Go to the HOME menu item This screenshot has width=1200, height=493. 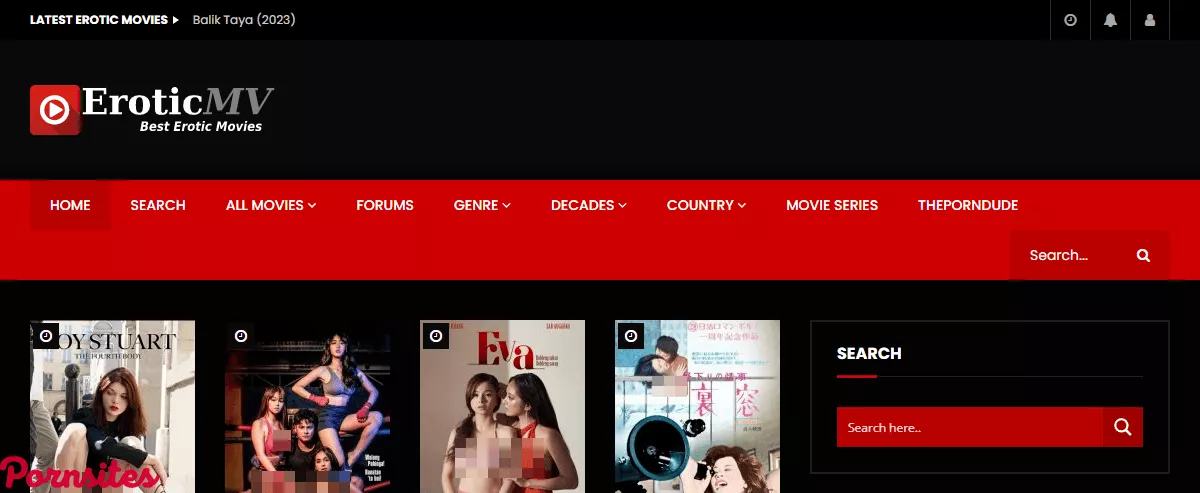(x=70, y=205)
